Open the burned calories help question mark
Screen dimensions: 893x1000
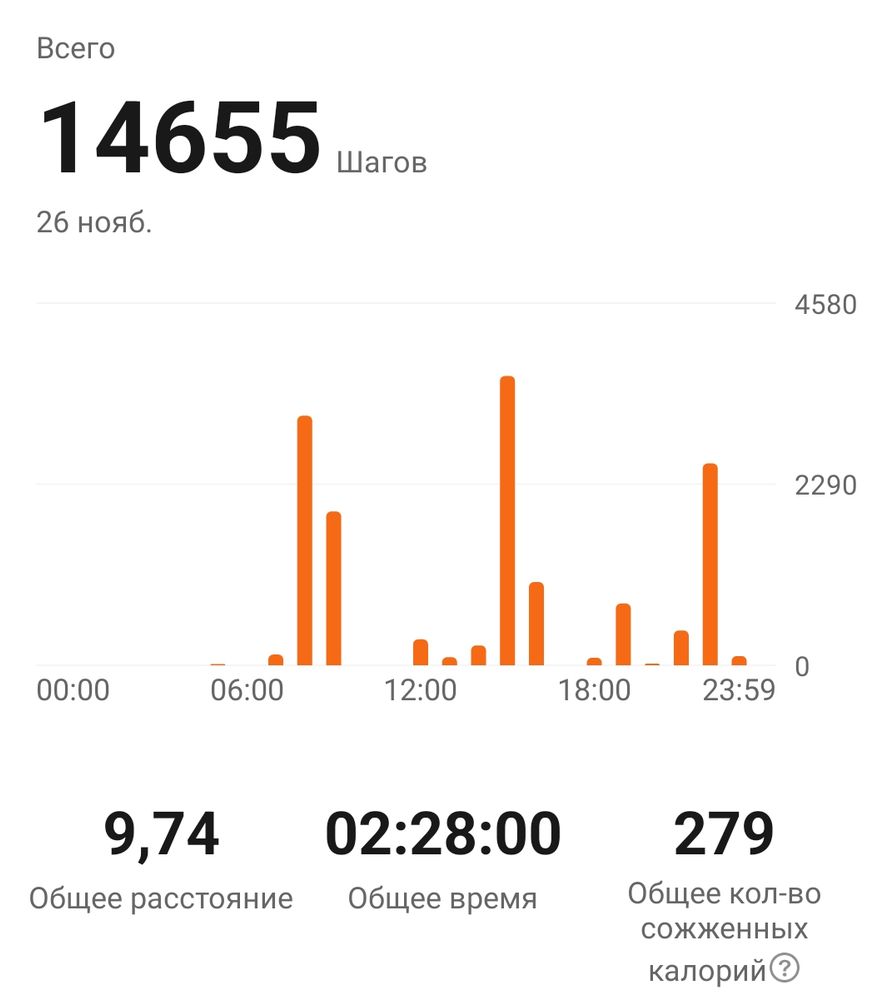pyautogui.click(x=786, y=968)
